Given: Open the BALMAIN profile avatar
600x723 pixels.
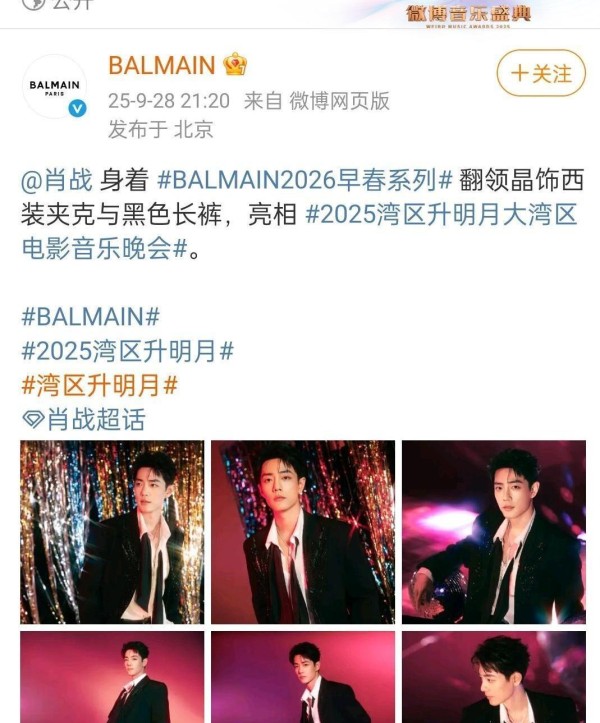Looking at the screenshot, I should tap(55, 87).
